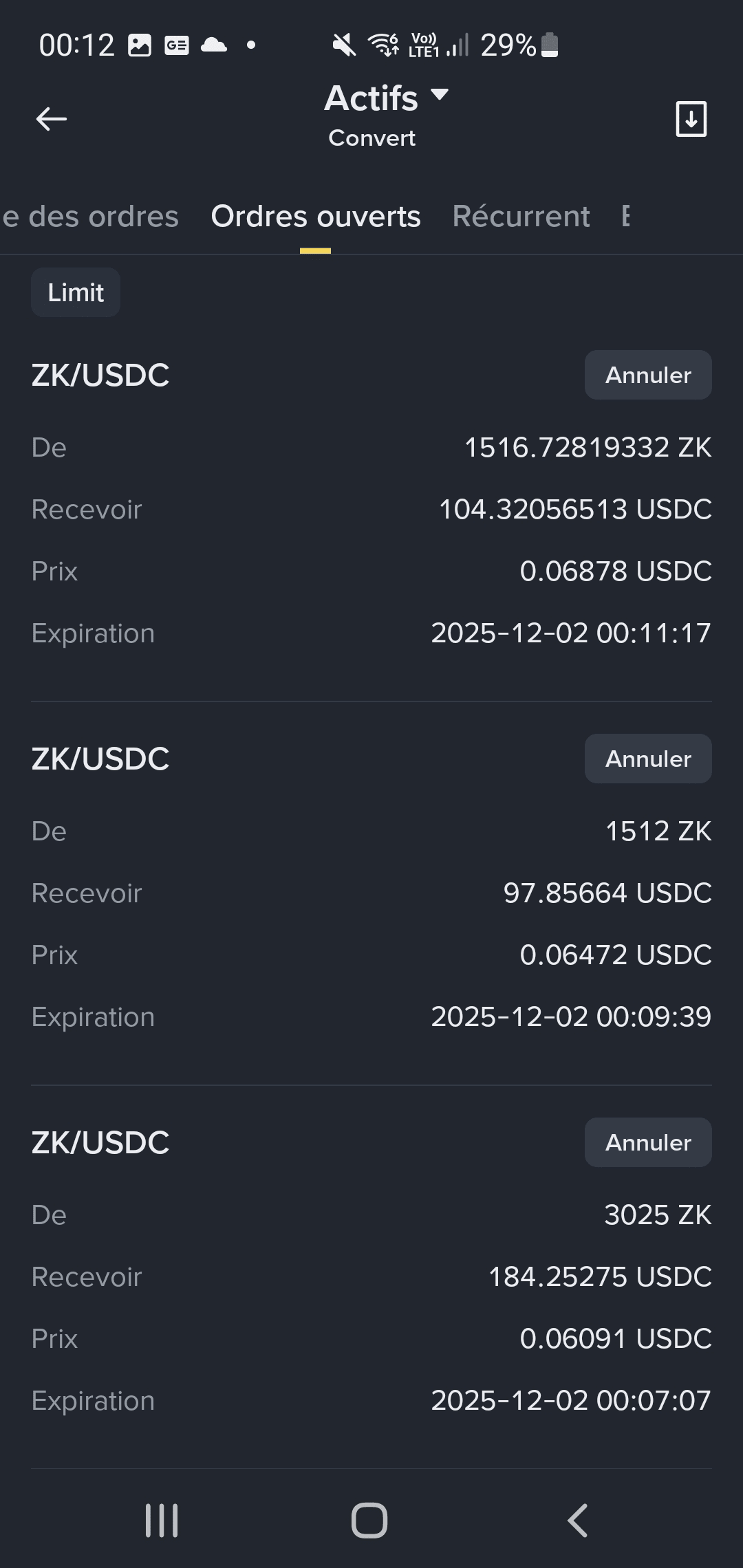Cancel the 1512 ZK order
Viewport: 743px width, 1568px height.
click(x=647, y=759)
